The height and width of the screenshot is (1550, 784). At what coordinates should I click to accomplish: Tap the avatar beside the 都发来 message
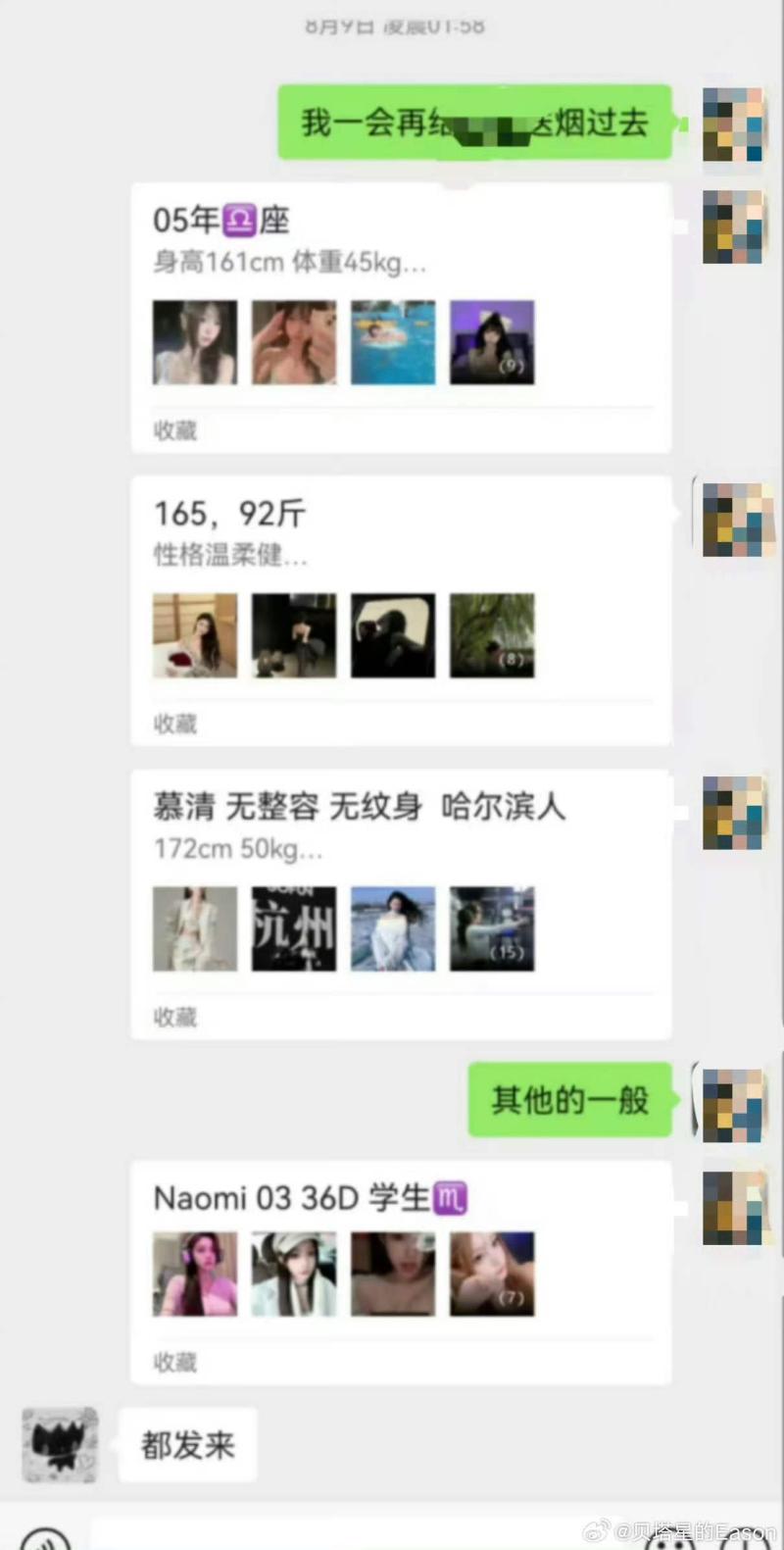(60, 1444)
